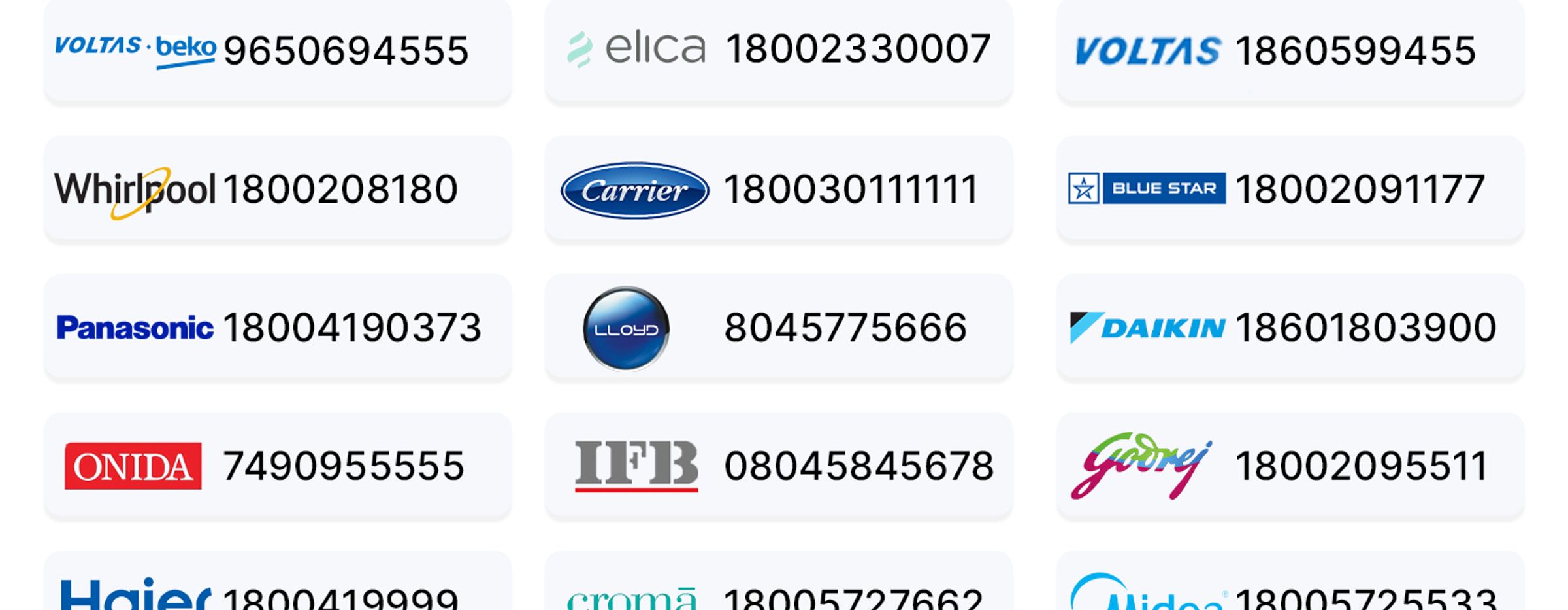Call Godrej customer care 18002095511
The width and height of the screenshot is (1568, 610).
click(x=1290, y=465)
